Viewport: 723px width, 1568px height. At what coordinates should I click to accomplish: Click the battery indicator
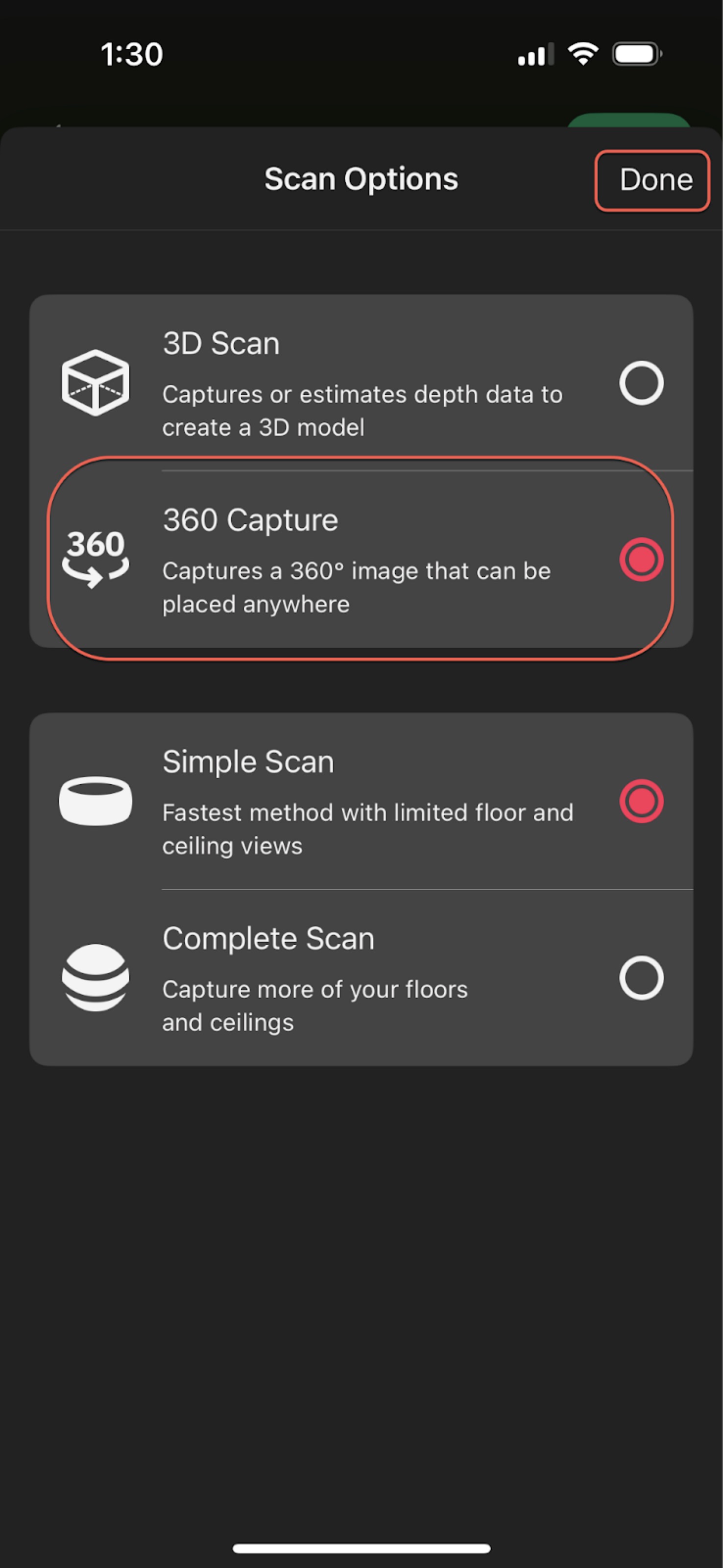637,53
